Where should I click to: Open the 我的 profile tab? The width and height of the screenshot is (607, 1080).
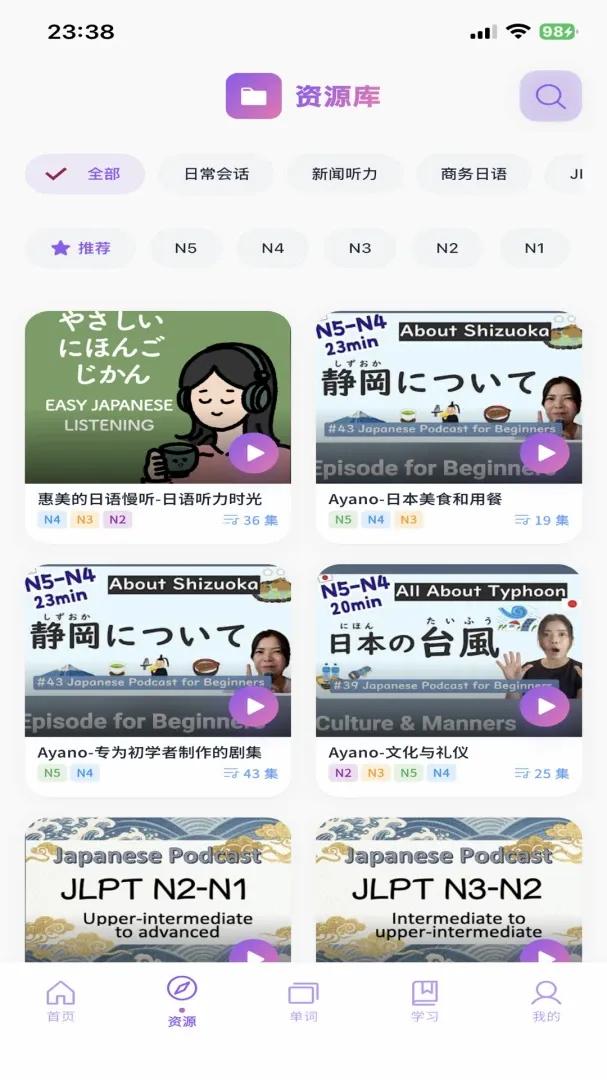pyautogui.click(x=546, y=1001)
